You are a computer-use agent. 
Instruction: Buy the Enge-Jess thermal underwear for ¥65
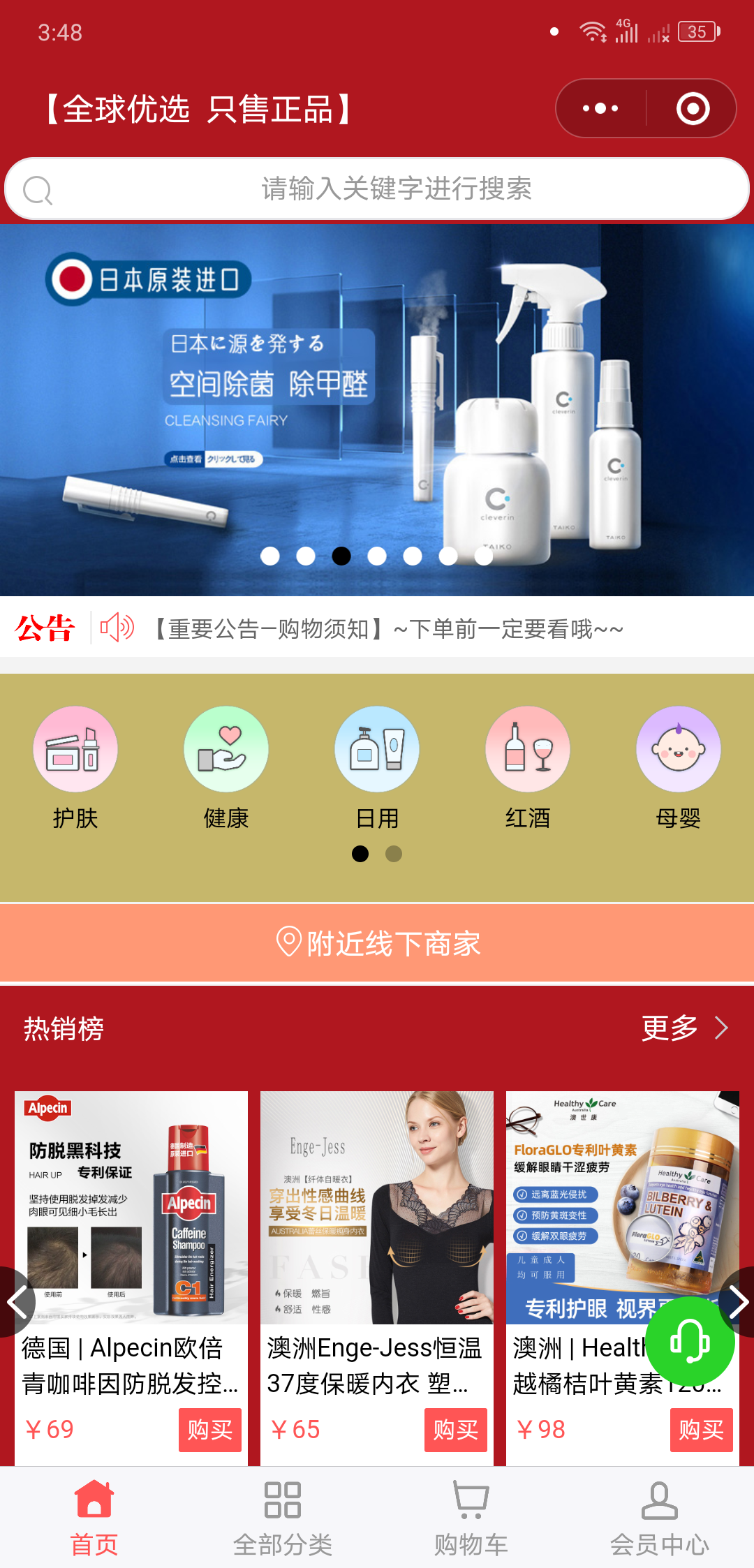coord(455,1430)
